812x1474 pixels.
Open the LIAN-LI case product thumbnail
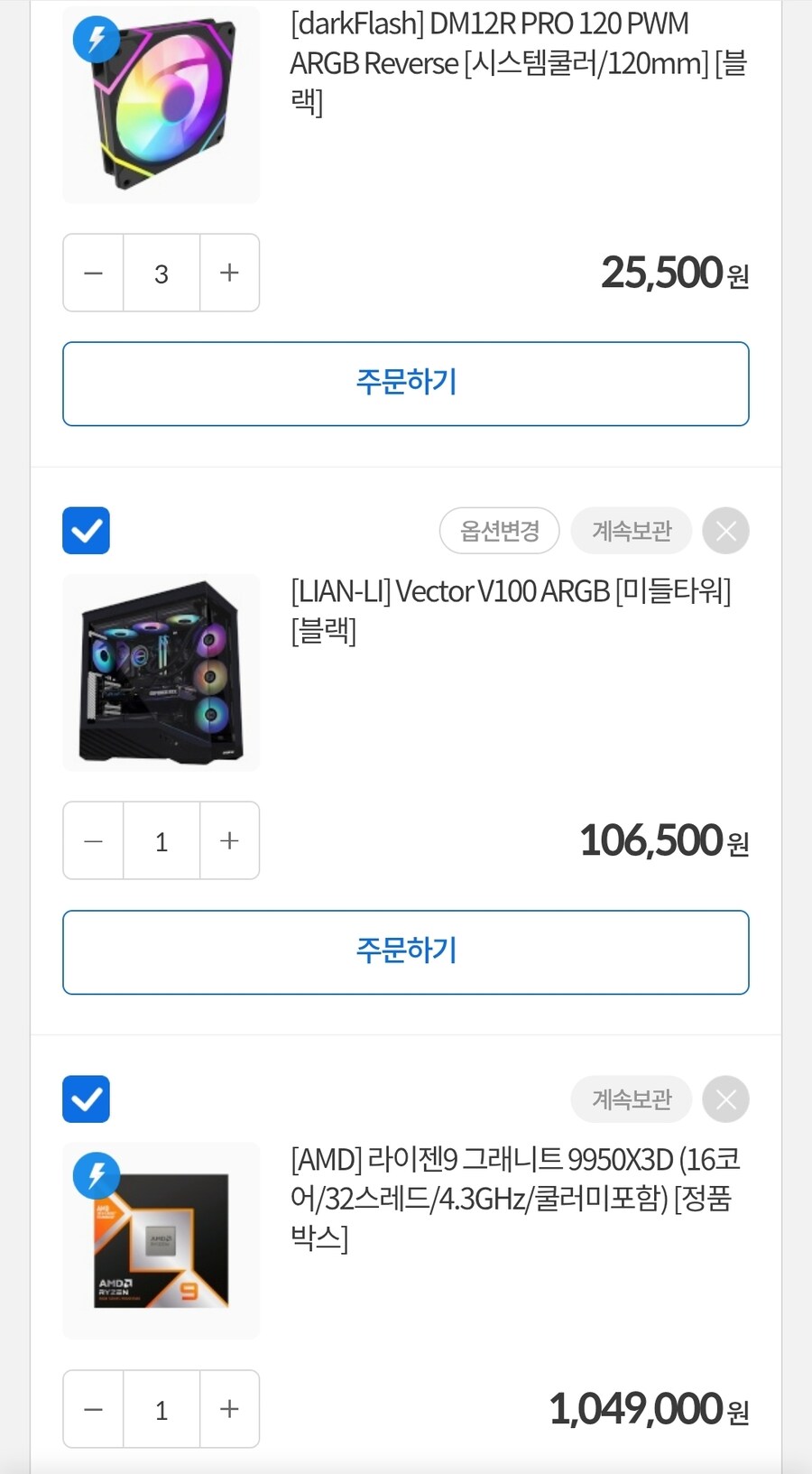click(x=161, y=672)
